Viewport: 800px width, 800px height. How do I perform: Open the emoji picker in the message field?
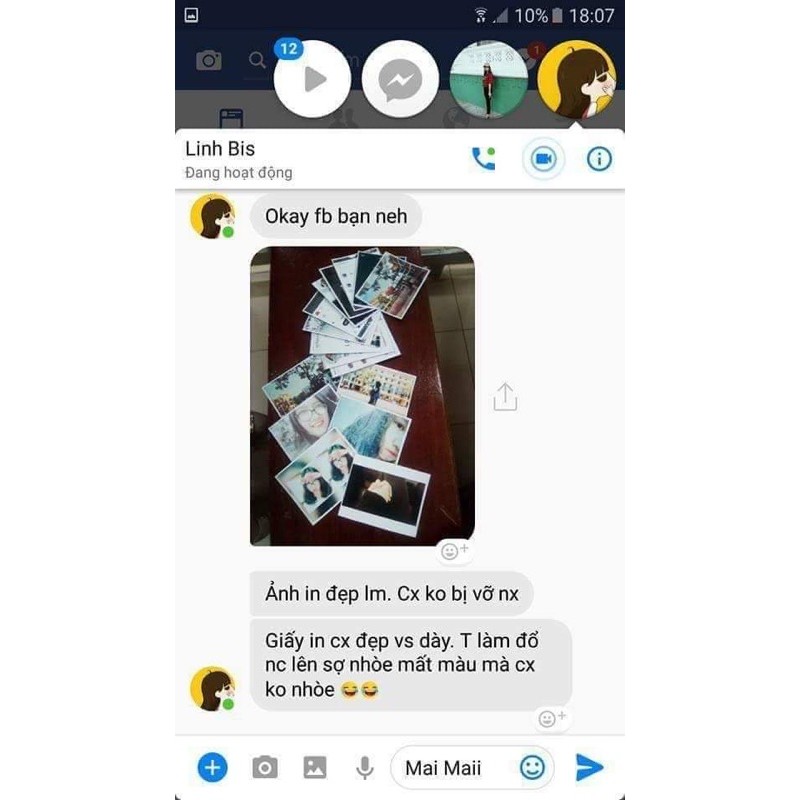(533, 767)
